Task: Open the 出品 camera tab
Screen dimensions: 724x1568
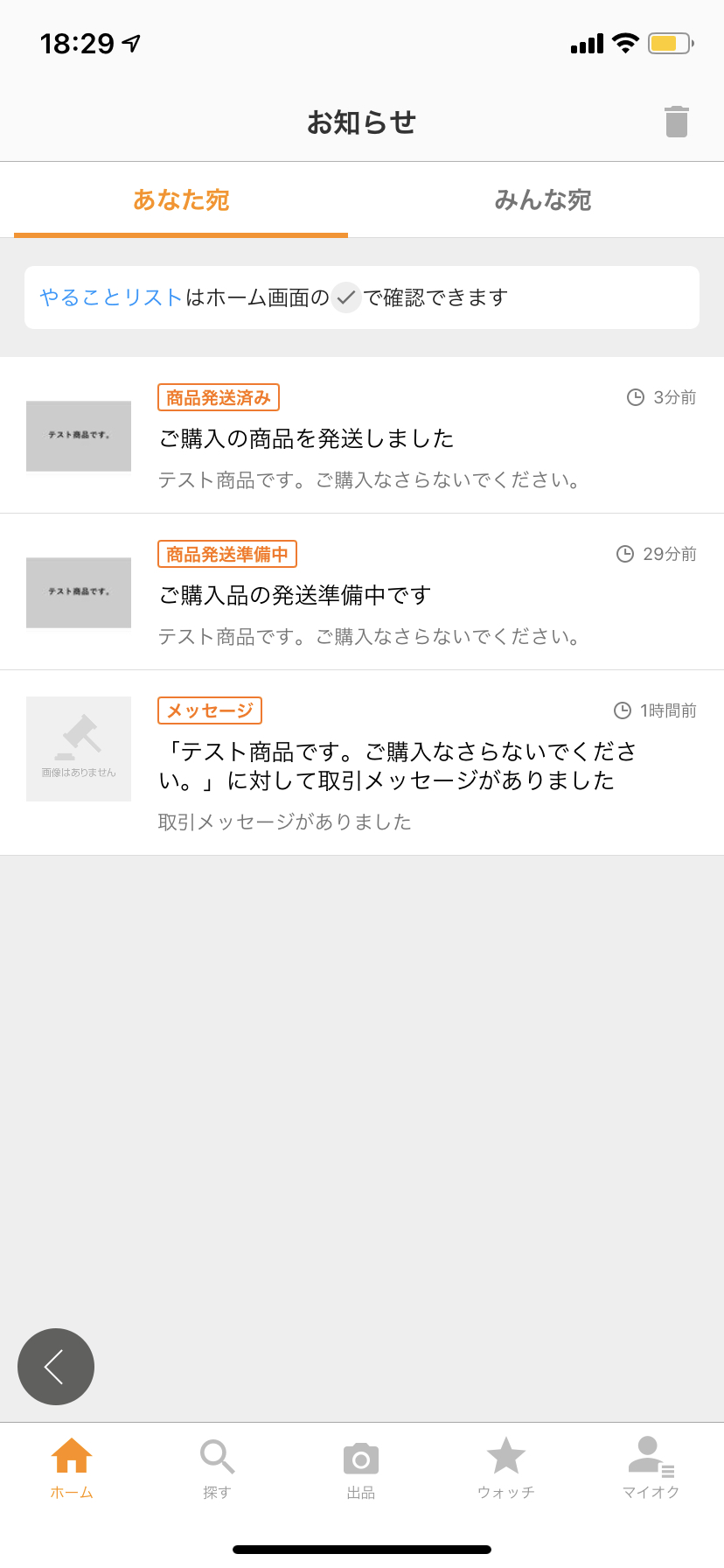Action: pyautogui.click(x=361, y=1468)
